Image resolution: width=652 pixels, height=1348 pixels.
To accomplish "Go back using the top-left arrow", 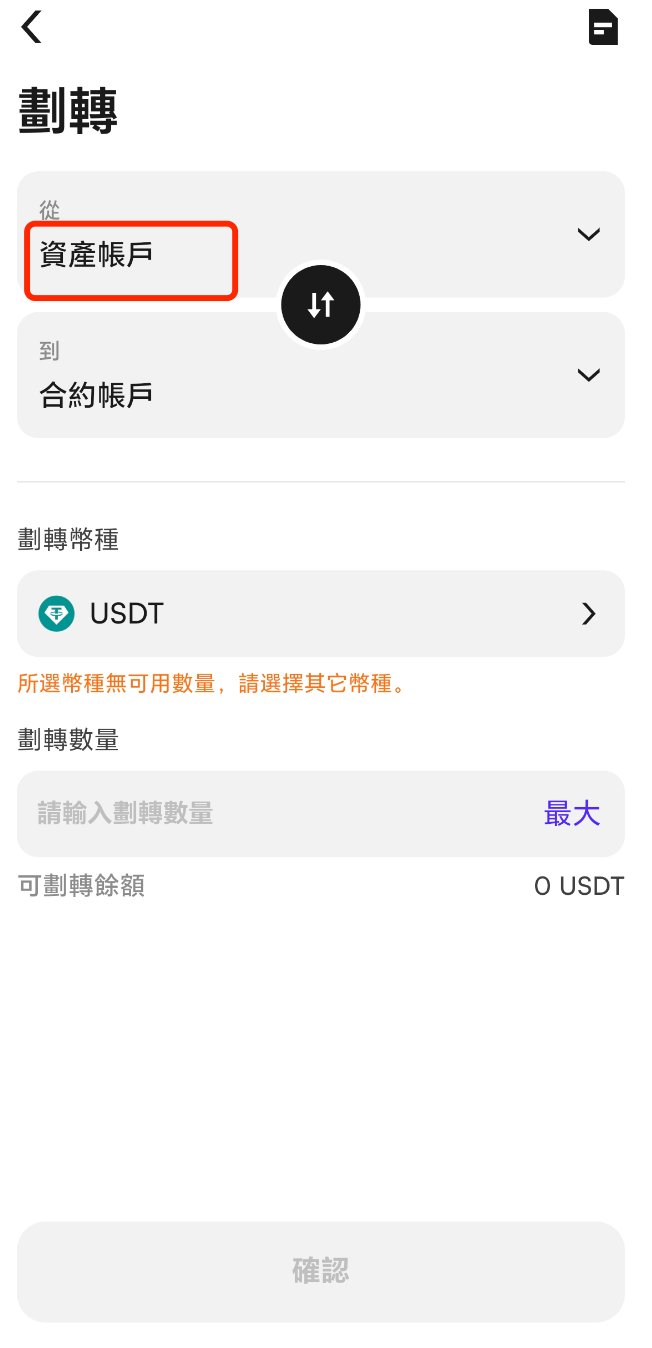I will coord(32,27).
